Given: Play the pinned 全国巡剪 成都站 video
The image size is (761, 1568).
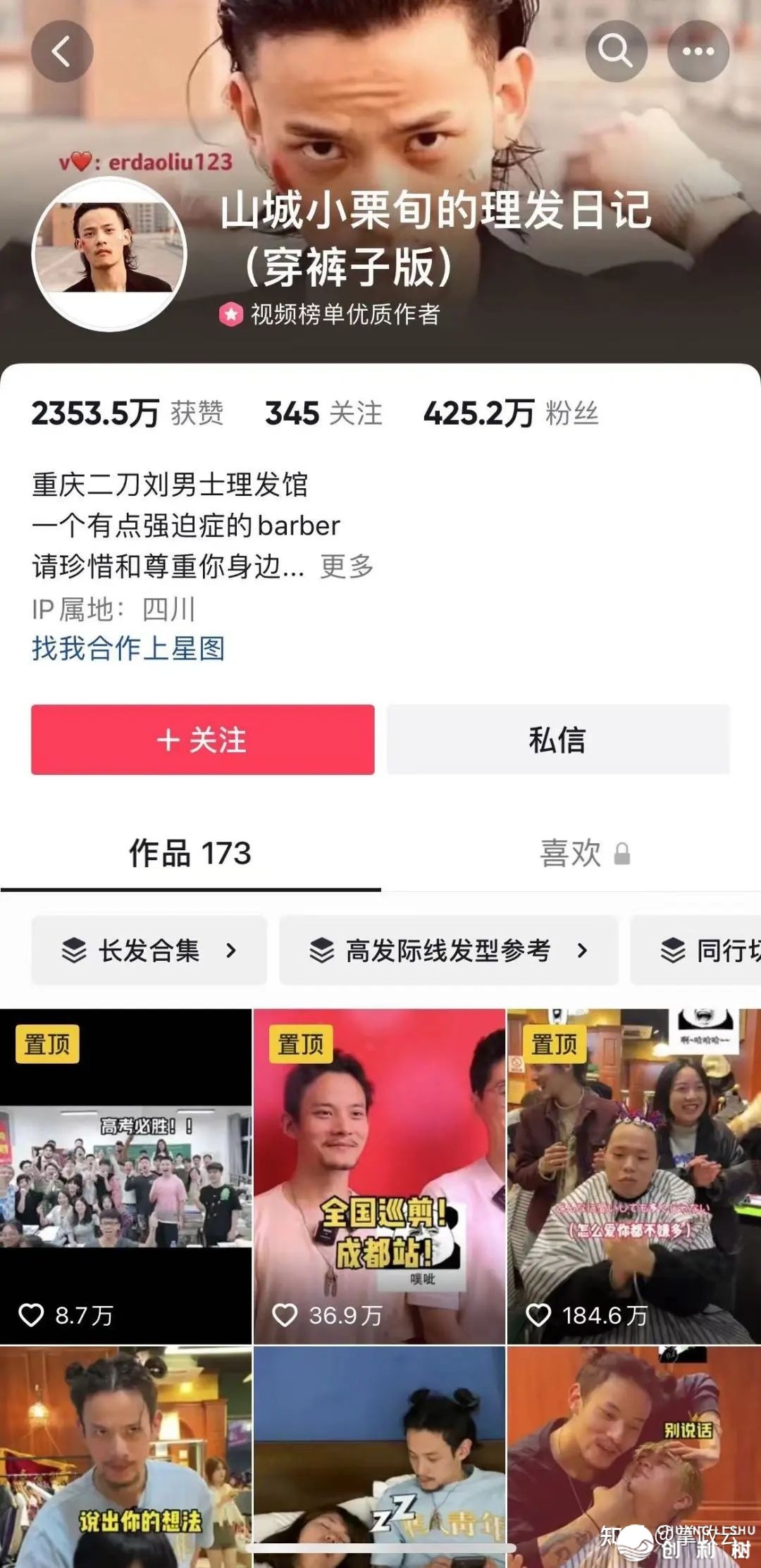Looking at the screenshot, I should pos(379,1176).
